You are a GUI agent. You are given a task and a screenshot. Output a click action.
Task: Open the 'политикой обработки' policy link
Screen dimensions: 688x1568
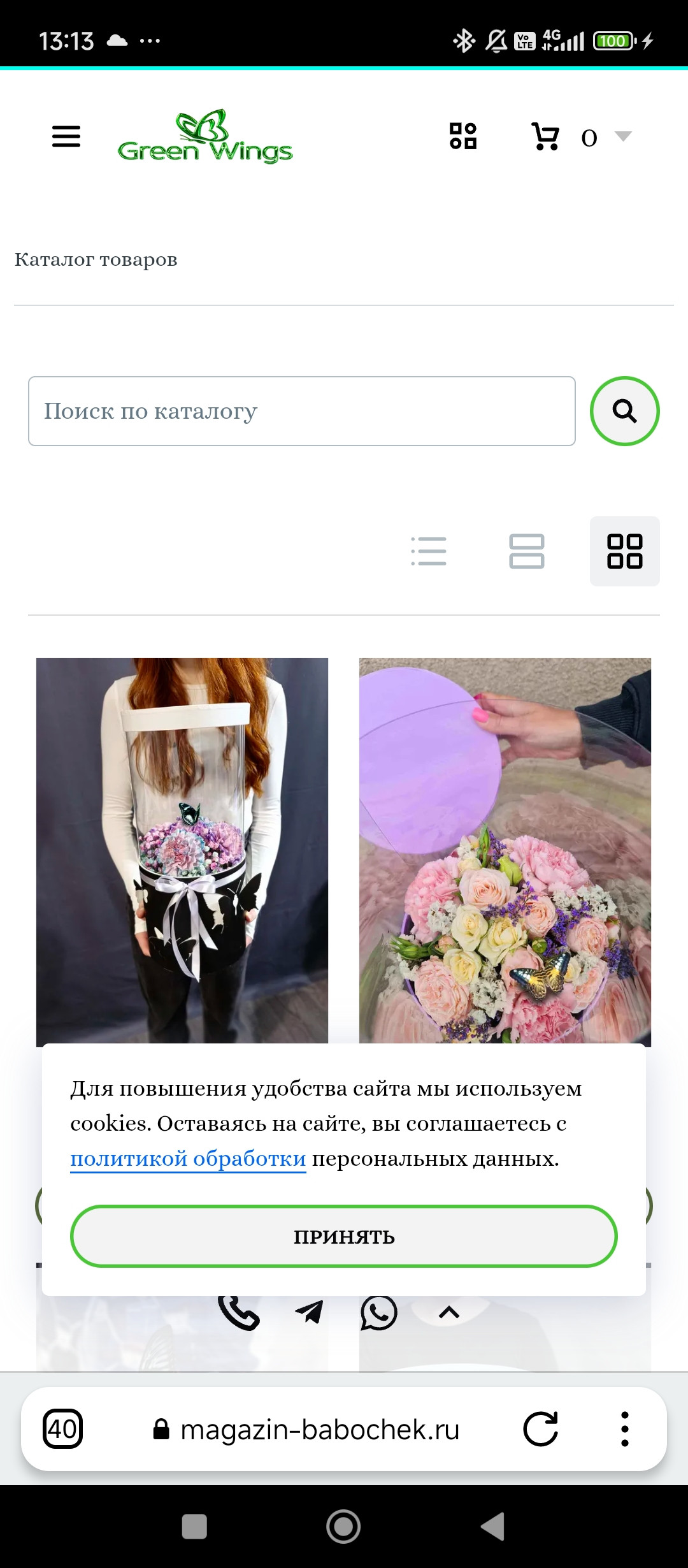[x=188, y=1158]
